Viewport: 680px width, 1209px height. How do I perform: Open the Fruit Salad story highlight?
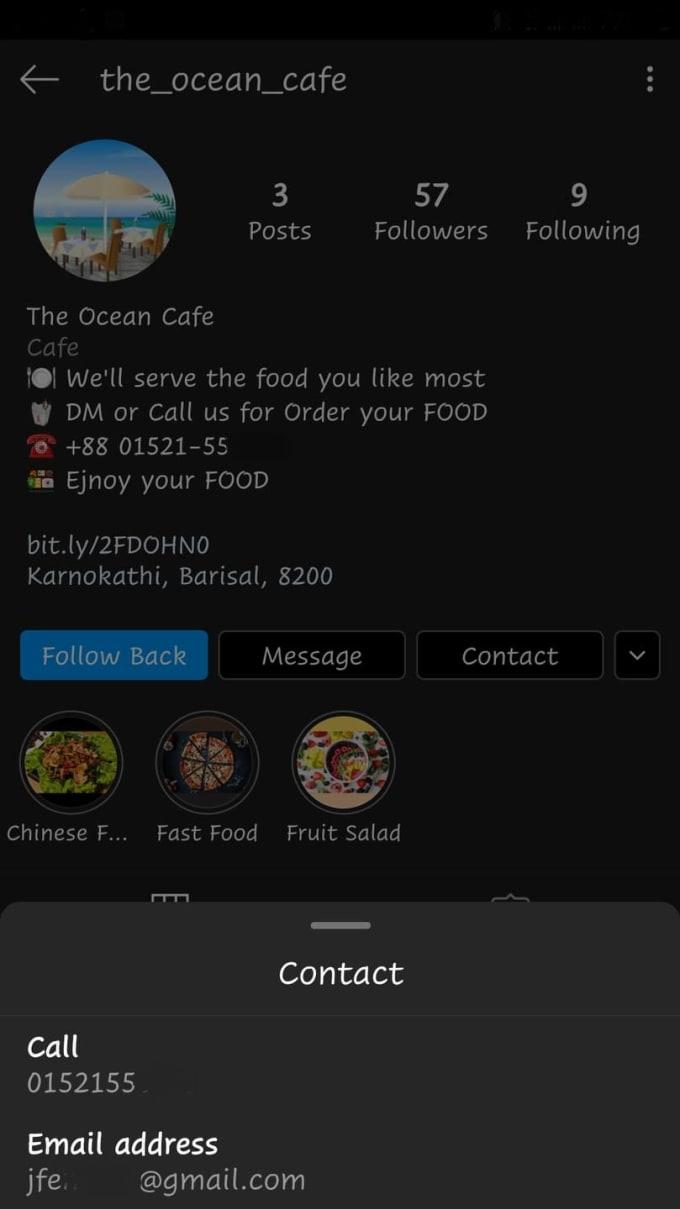[x=343, y=762]
